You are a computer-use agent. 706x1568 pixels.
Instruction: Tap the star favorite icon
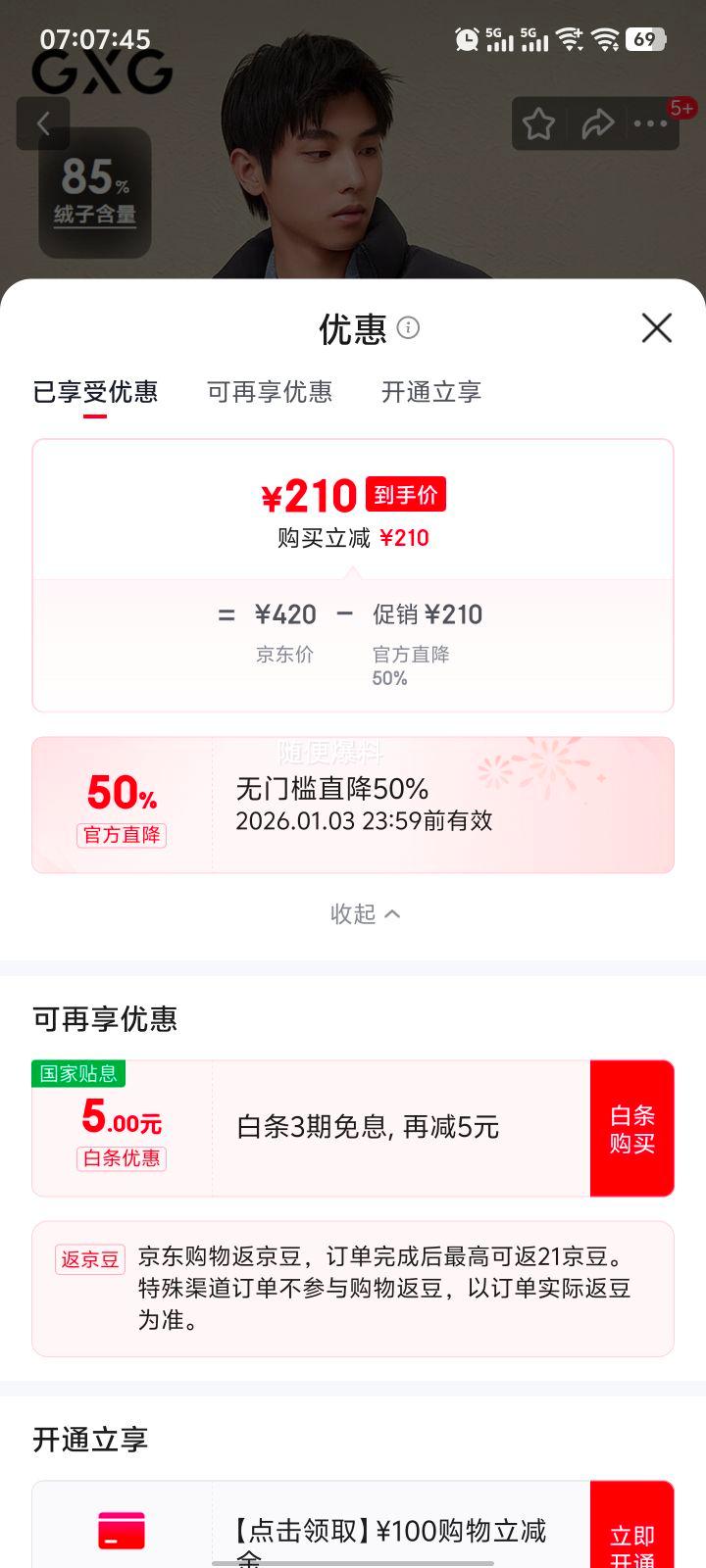(x=538, y=123)
